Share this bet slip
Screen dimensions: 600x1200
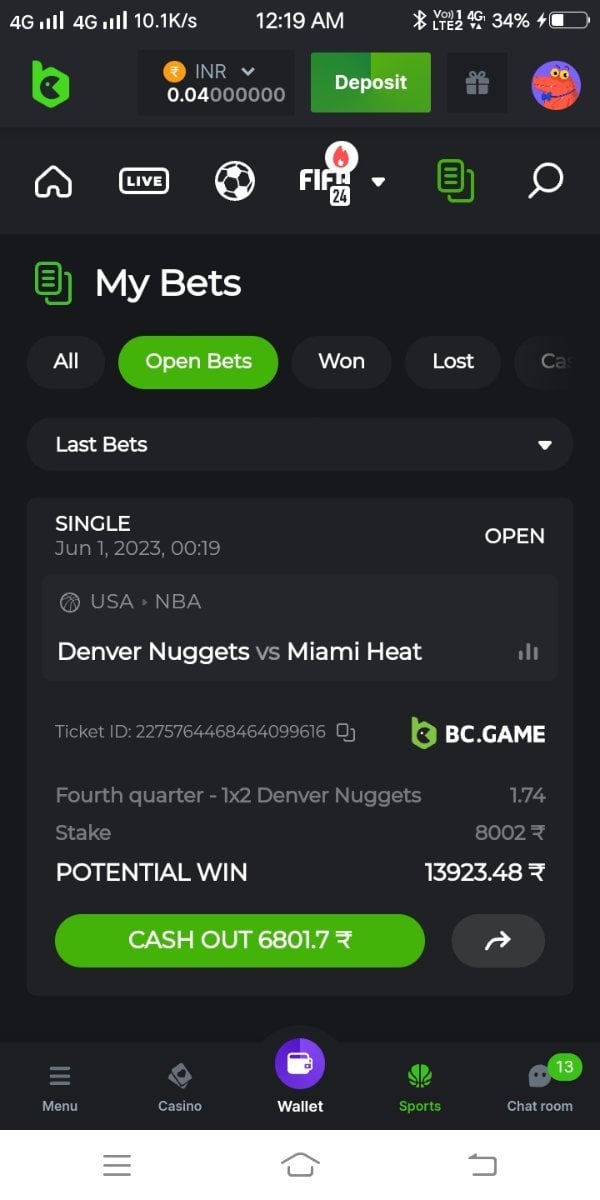pyautogui.click(x=498, y=940)
